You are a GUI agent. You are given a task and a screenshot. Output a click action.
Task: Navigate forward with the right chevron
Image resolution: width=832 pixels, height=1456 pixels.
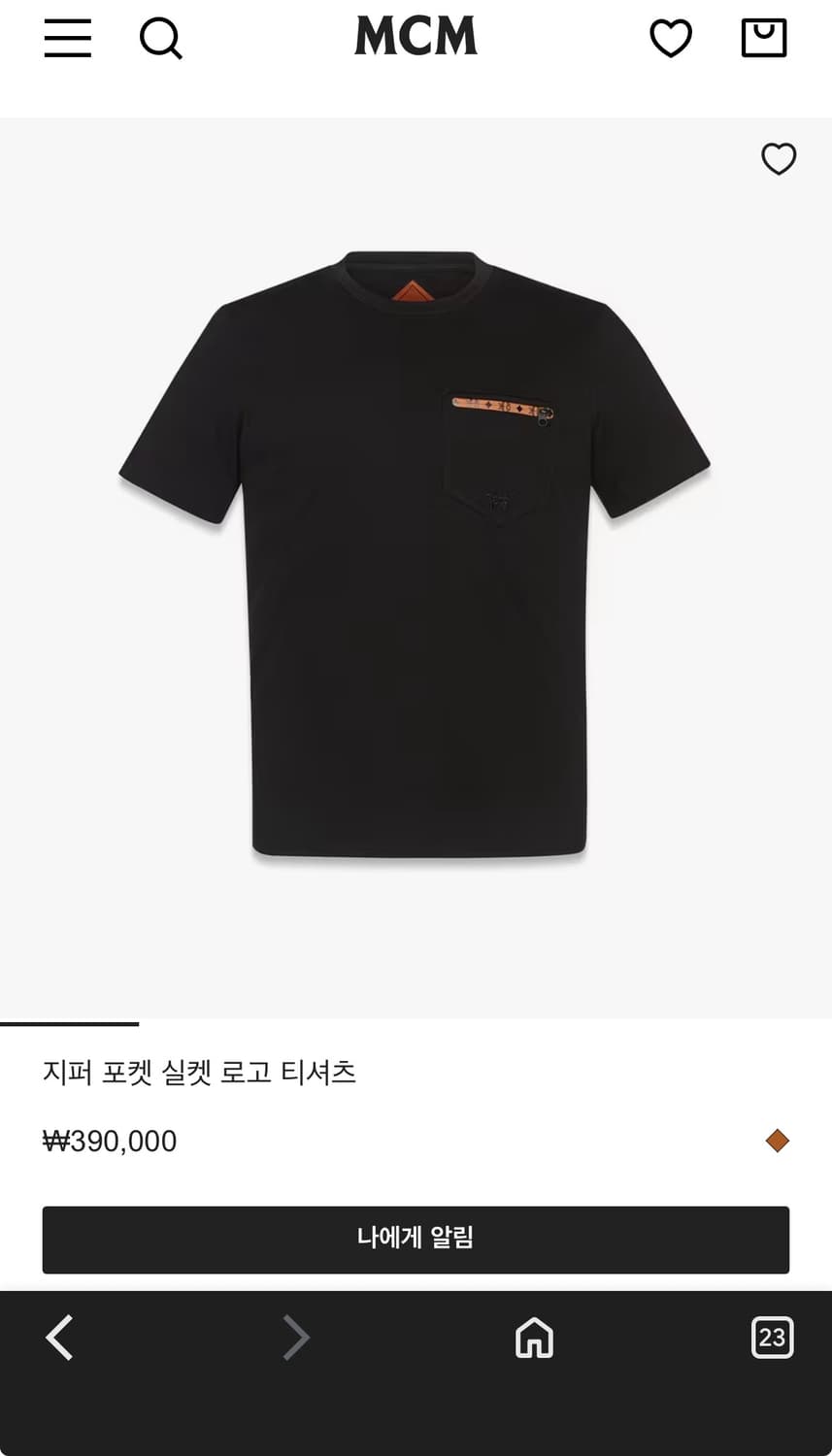(x=296, y=1338)
